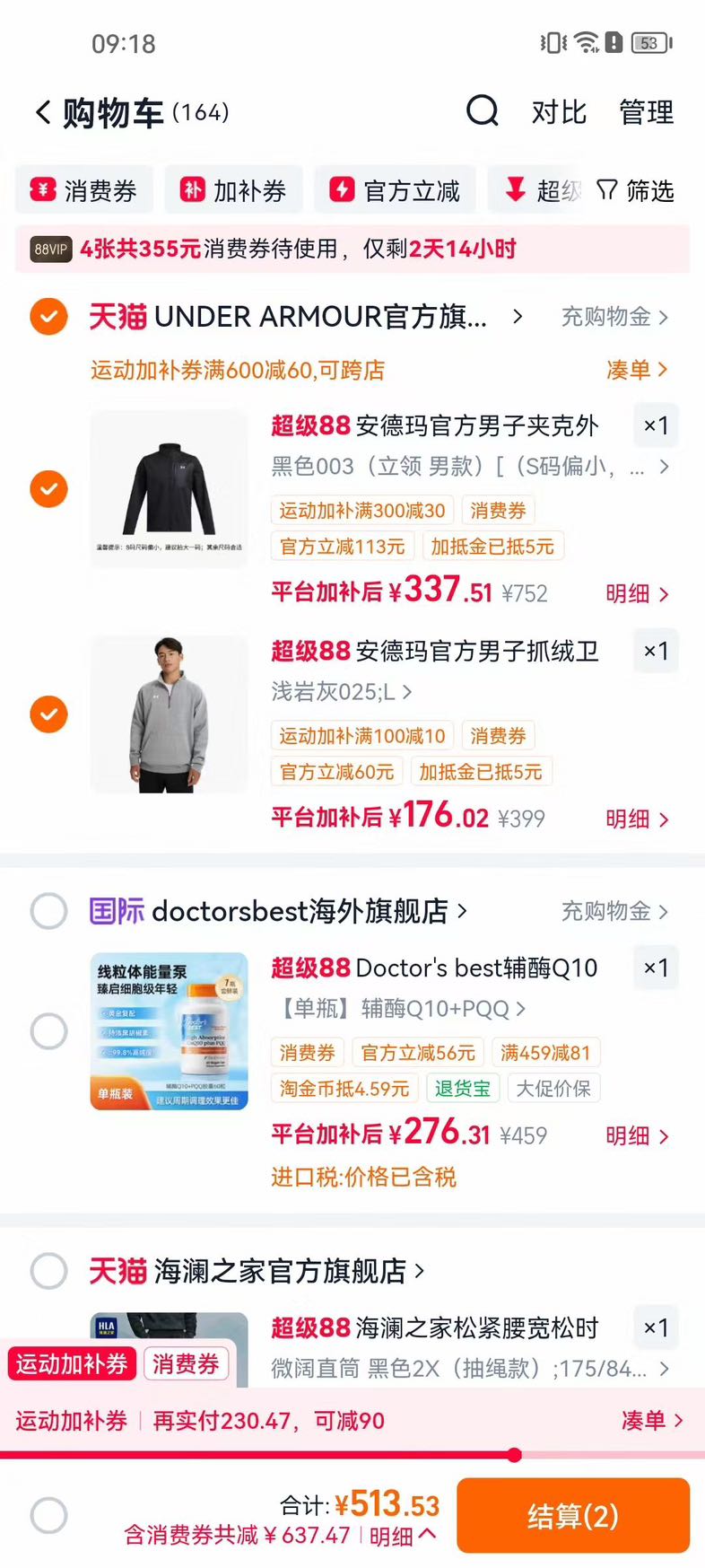Screen dimensions: 705x1568
Task: Go back from the shopping cart
Action: 43,113
